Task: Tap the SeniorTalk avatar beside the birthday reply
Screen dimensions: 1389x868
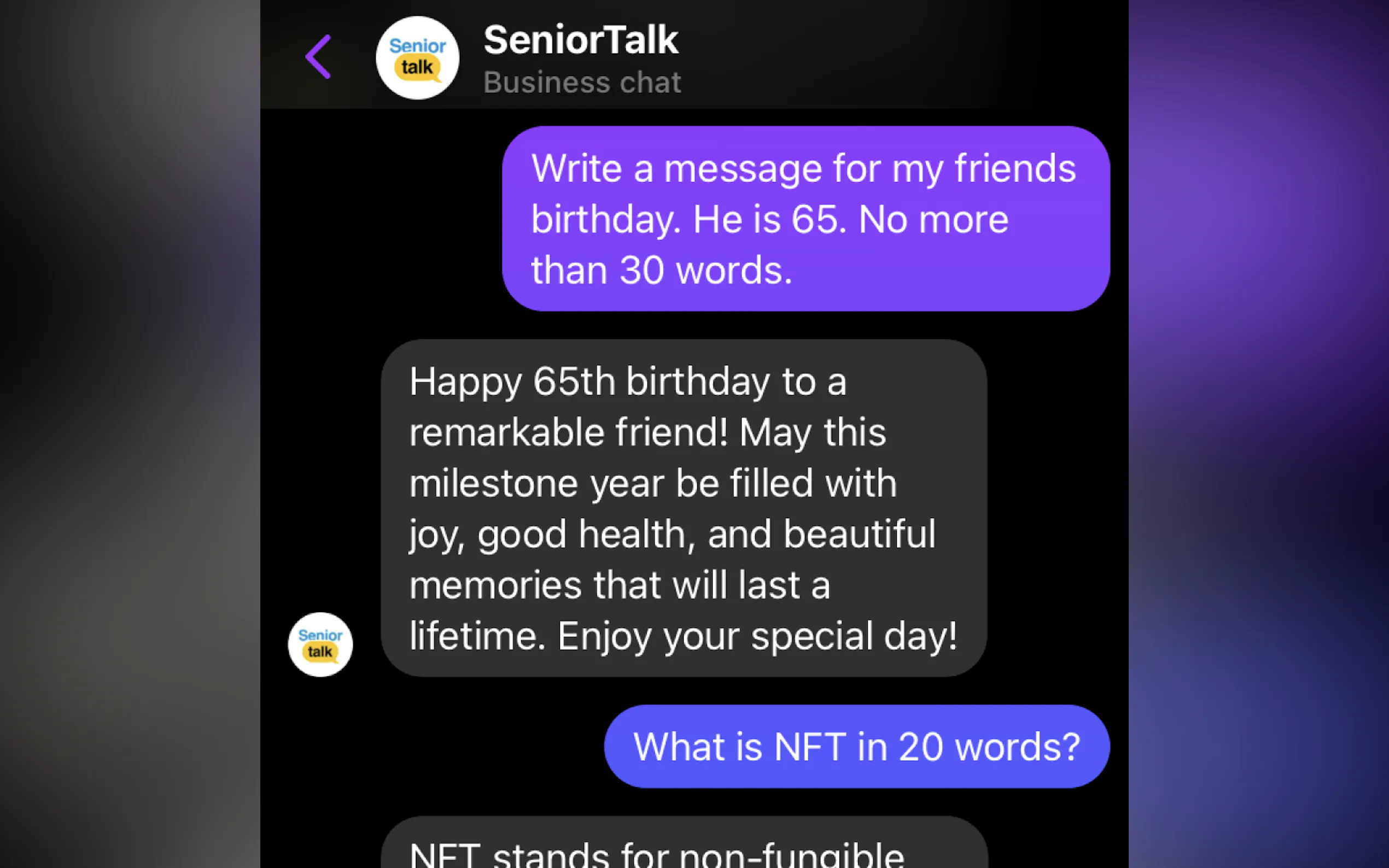Action: pyautogui.click(x=320, y=644)
